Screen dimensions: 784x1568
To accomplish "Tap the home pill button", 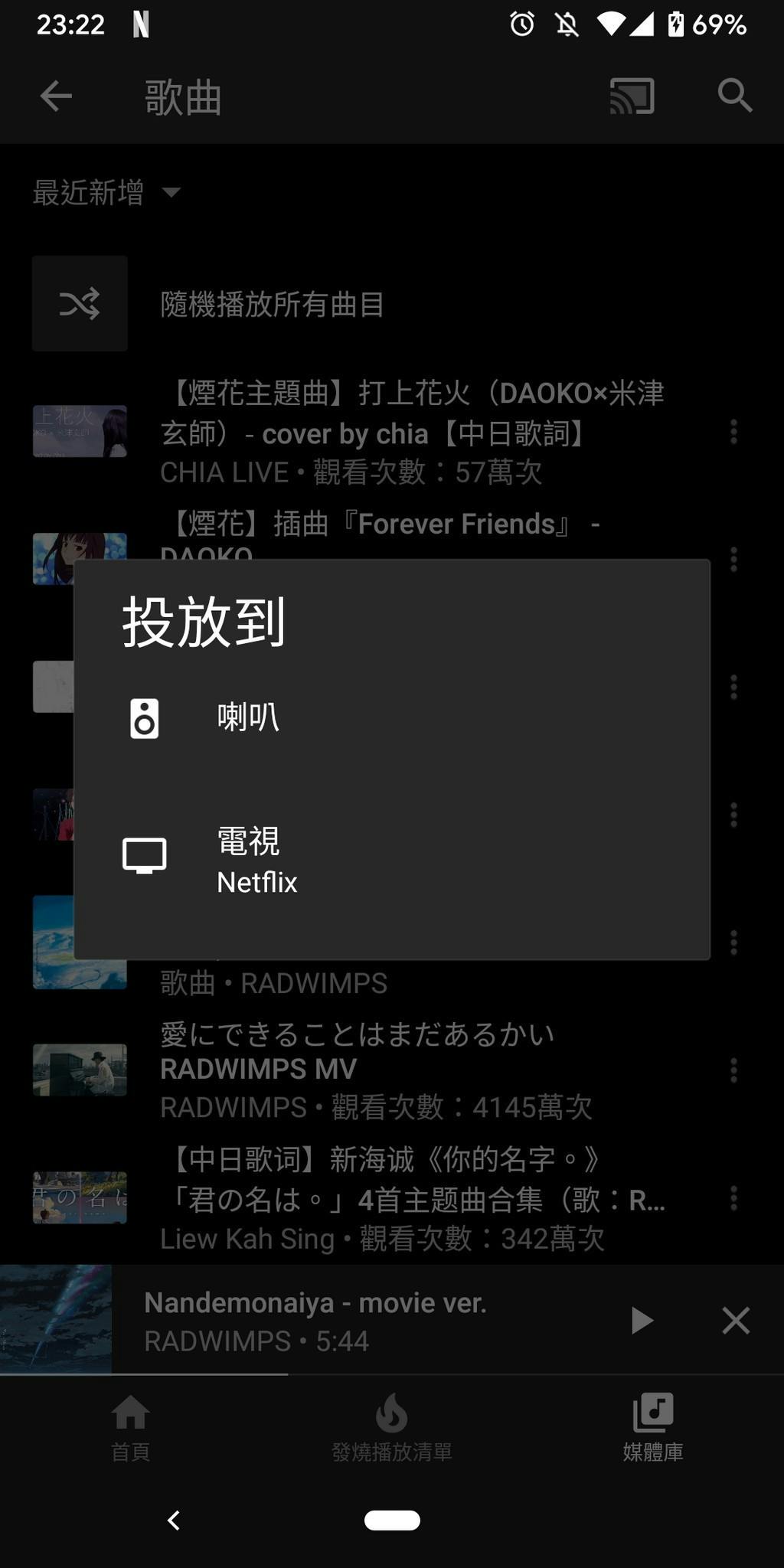I will click(x=392, y=1521).
